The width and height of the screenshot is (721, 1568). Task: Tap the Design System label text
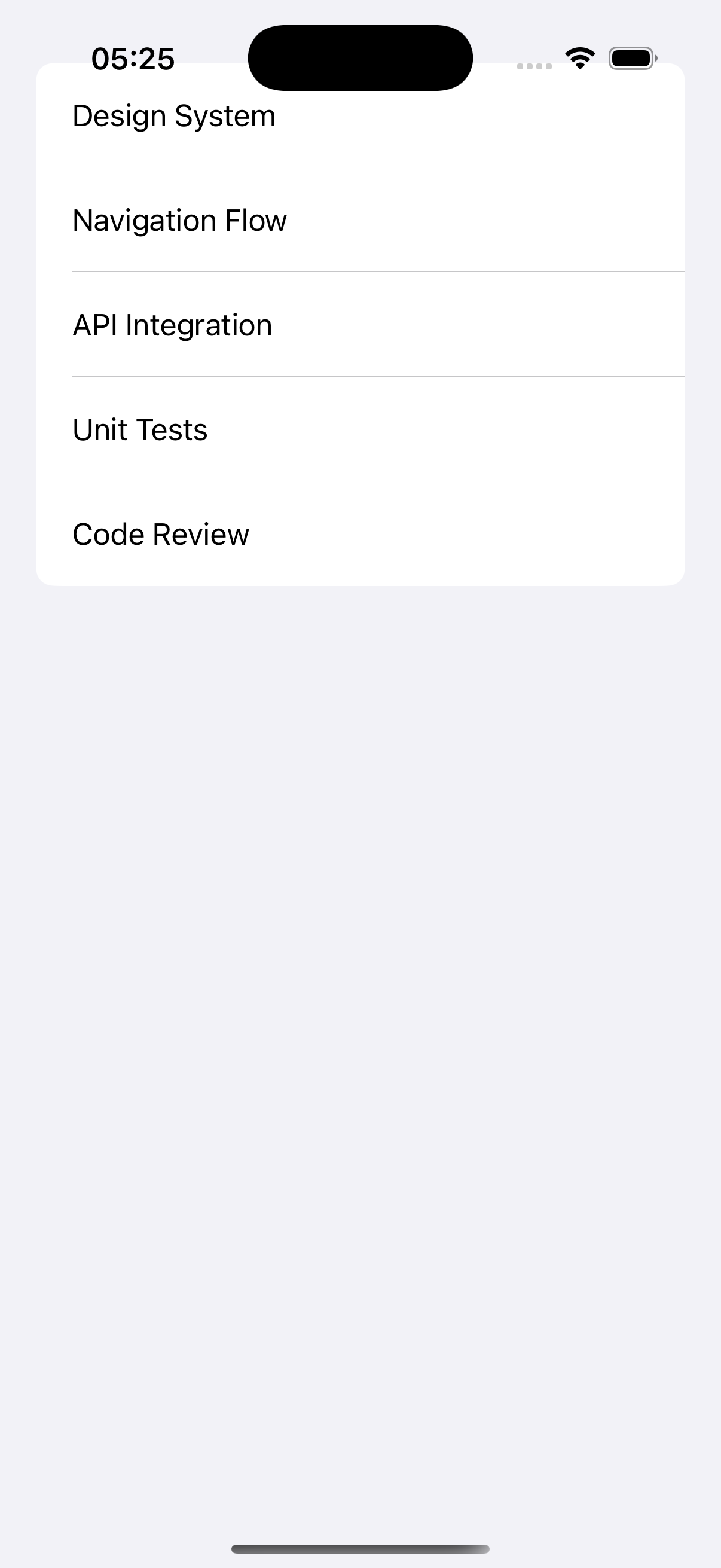click(173, 115)
